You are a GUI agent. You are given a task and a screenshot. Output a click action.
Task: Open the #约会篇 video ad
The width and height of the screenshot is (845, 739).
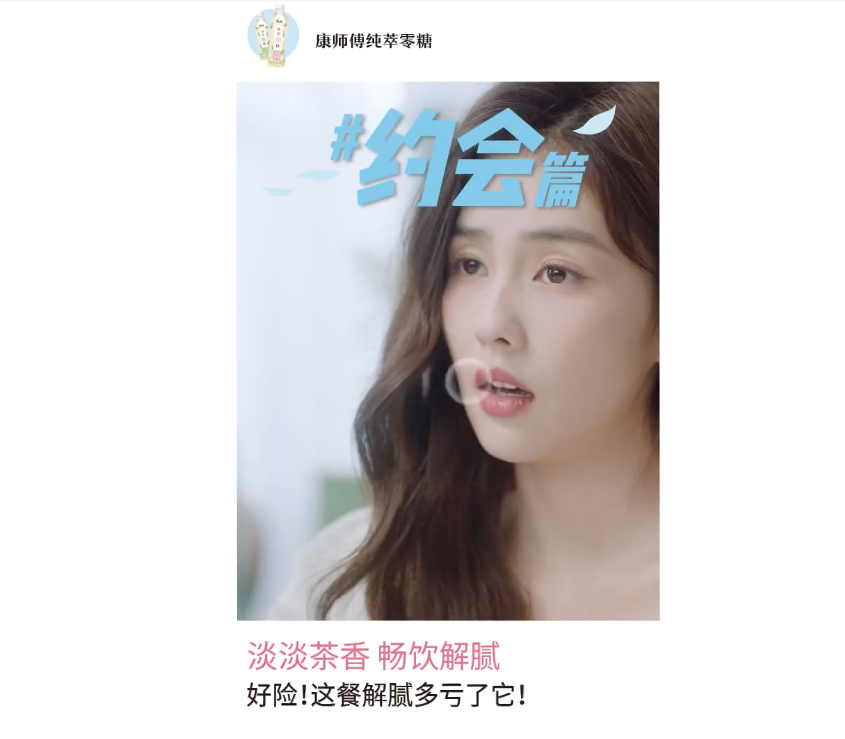point(448,351)
